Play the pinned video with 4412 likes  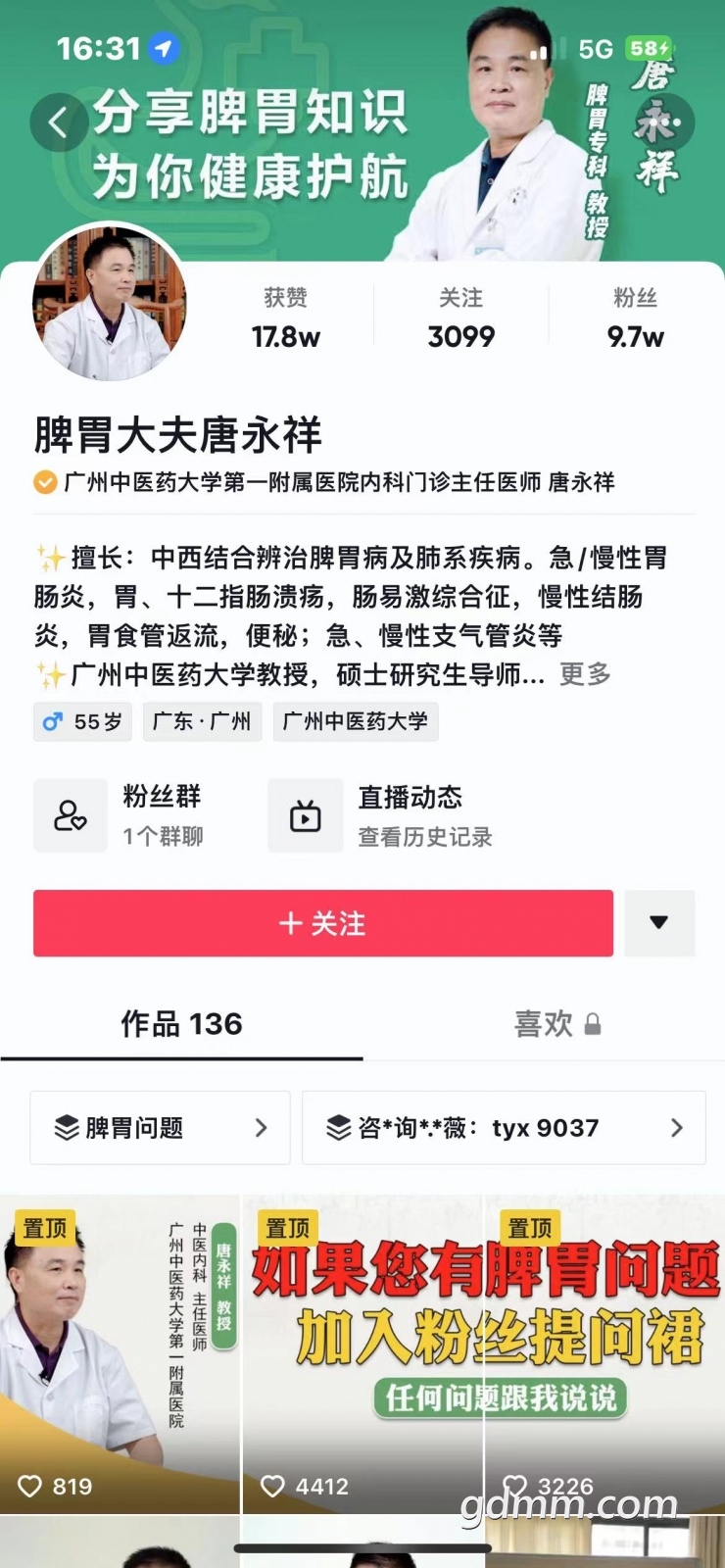[362, 1352]
